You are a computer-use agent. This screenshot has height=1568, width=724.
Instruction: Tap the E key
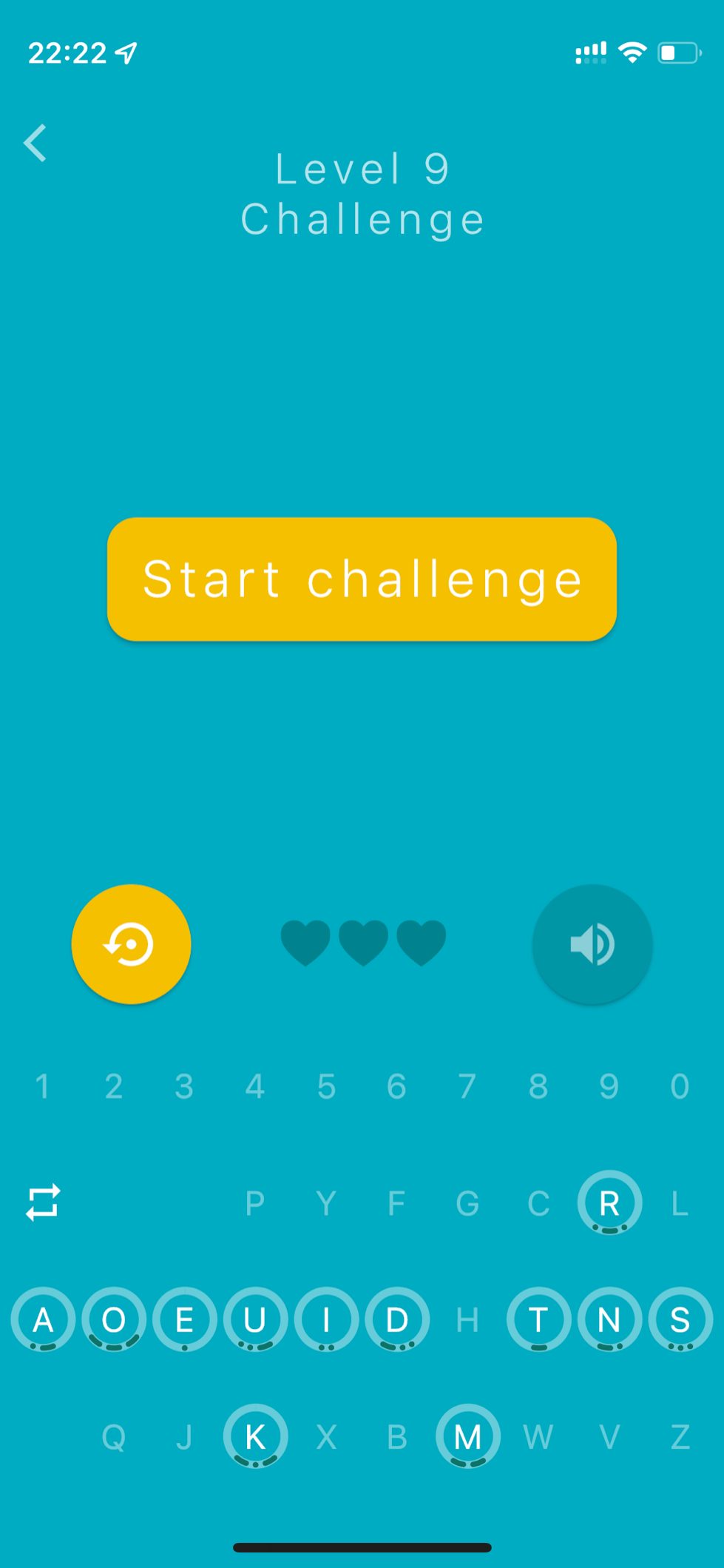coord(185,1319)
